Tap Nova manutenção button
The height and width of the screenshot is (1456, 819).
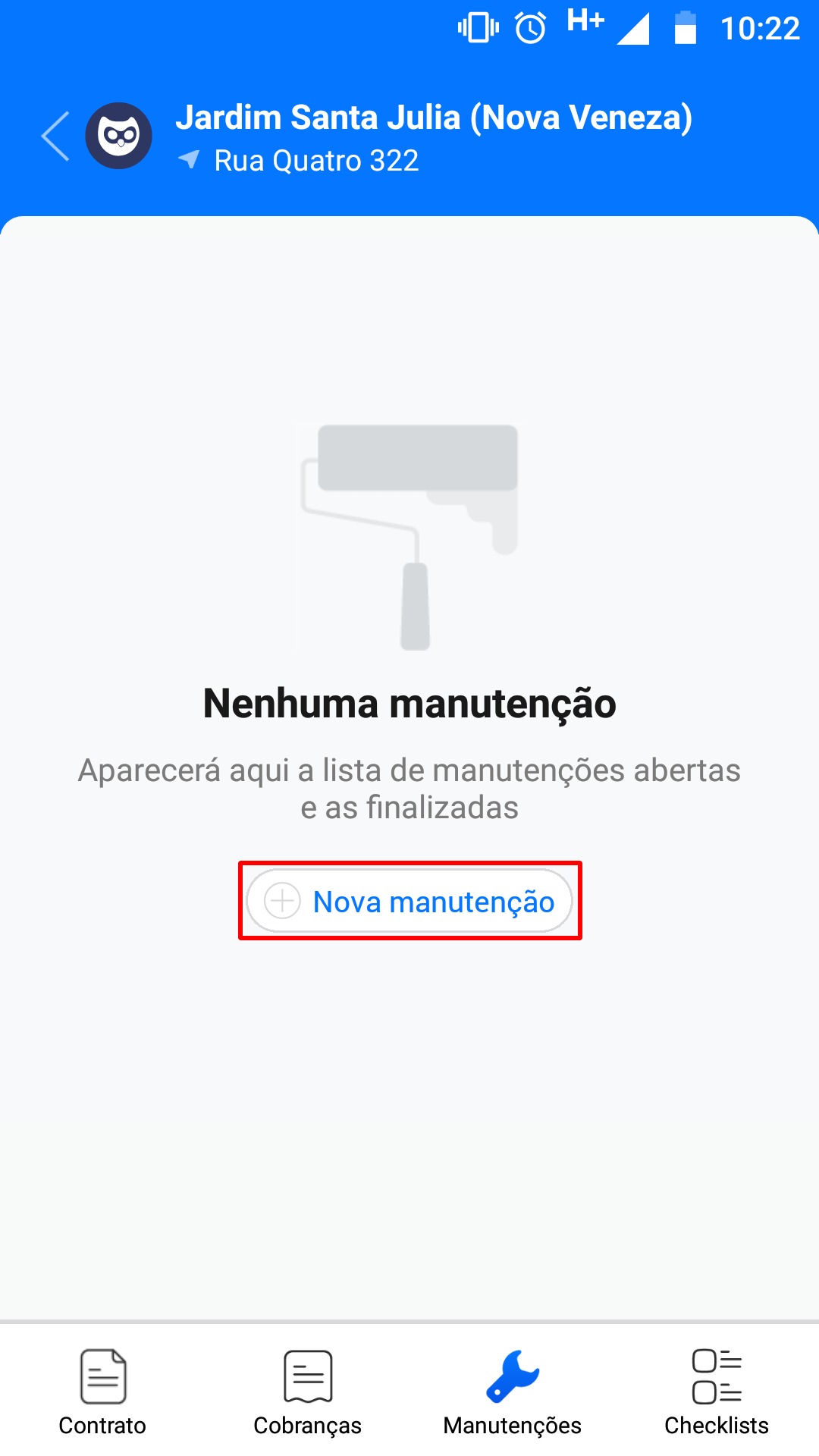(409, 901)
